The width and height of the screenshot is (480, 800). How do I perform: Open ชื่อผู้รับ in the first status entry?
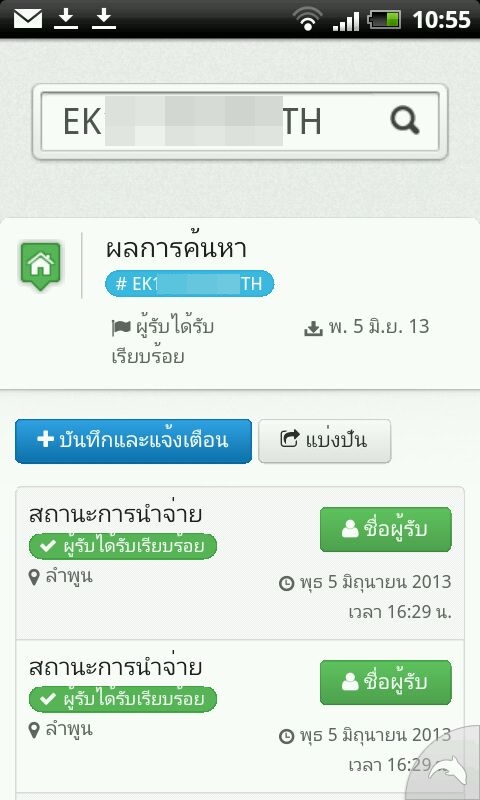click(386, 530)
